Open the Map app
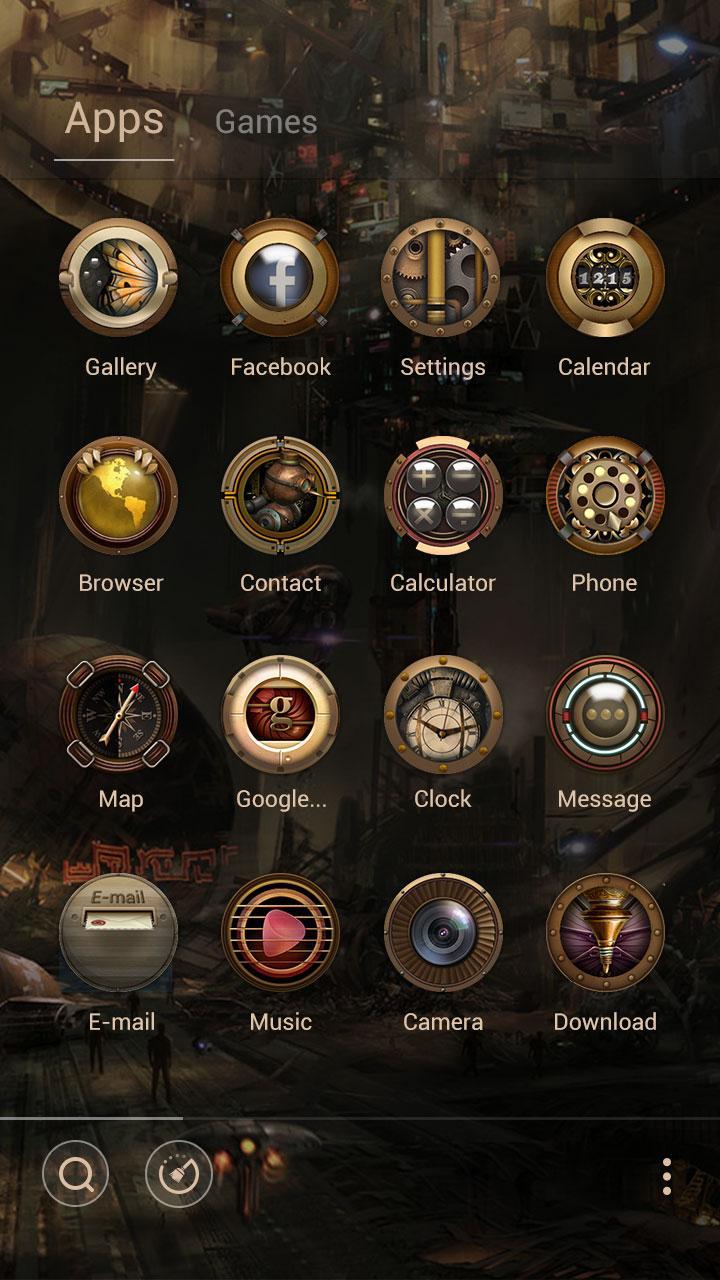The image size is (720, 1280). [x=119, y=713]
